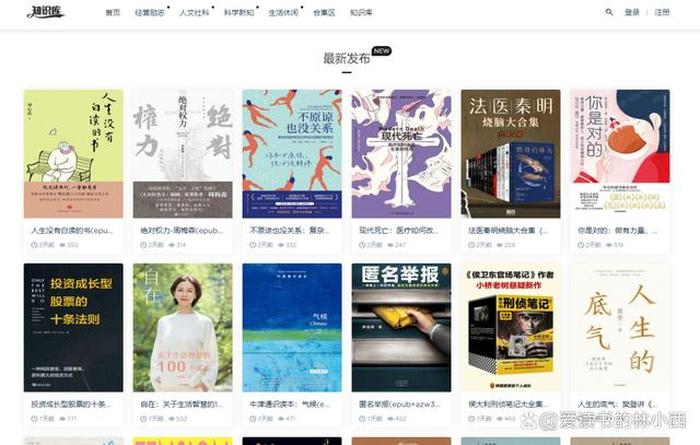Open the 经营励志 category
Viewport: 700px width, 445px height.
[149, 12]
